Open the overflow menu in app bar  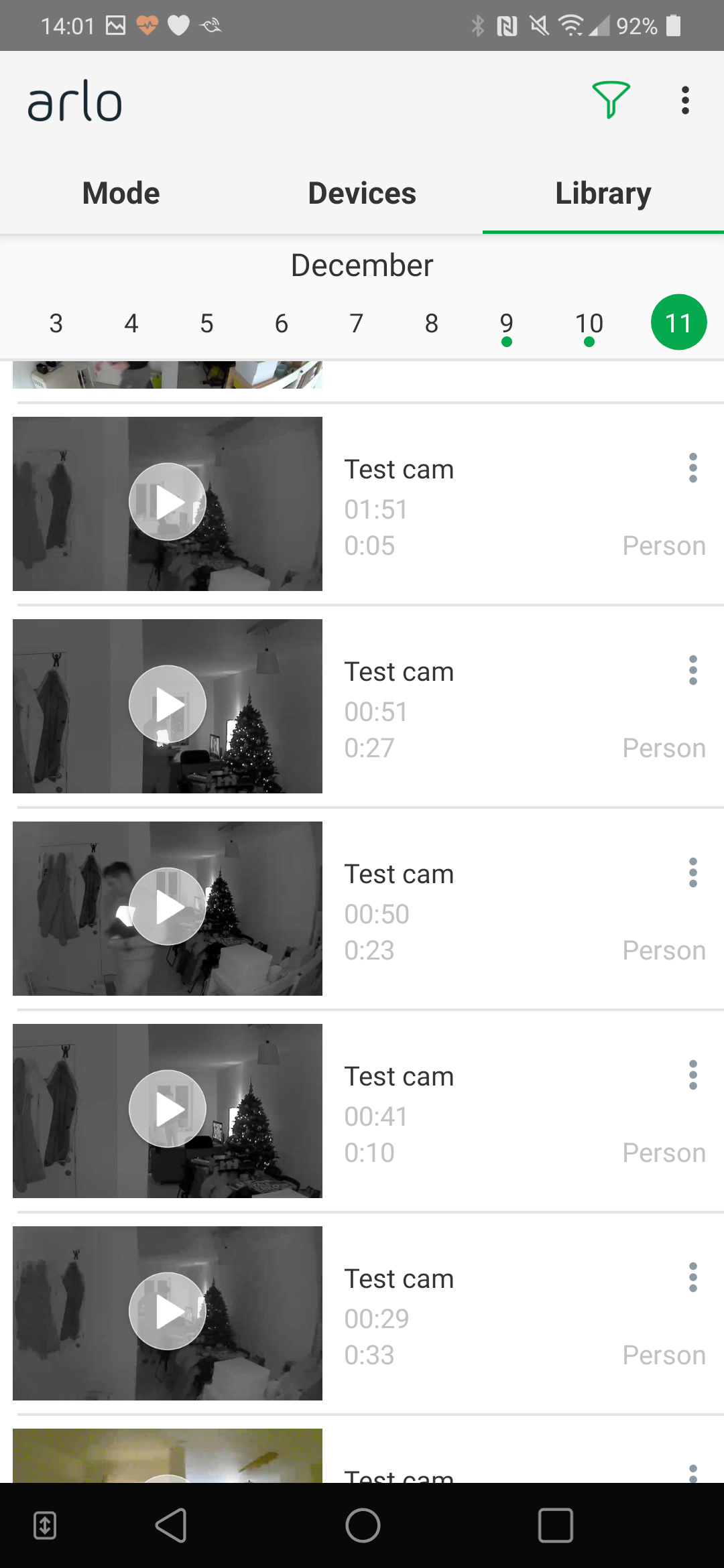684,101
